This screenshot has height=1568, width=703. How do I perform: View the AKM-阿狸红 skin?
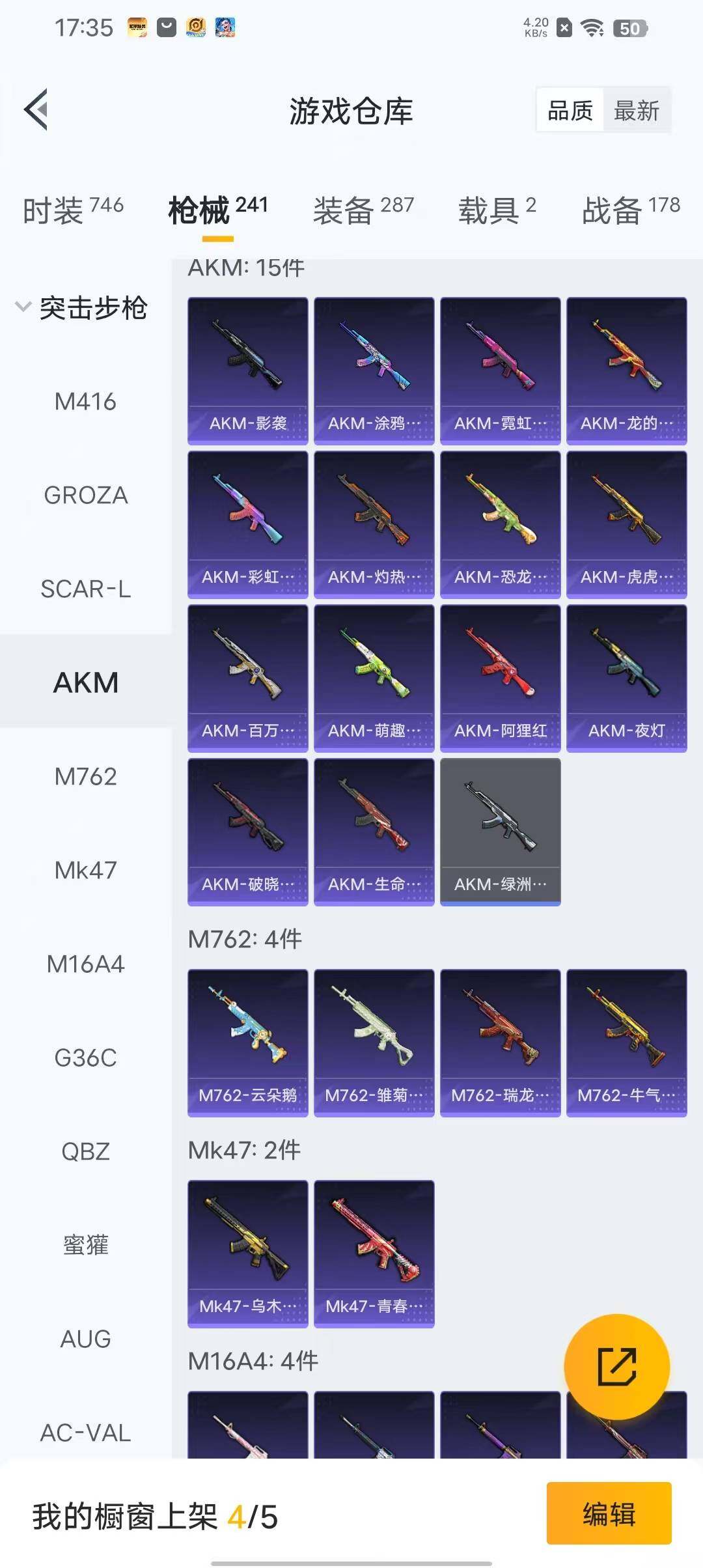tap(500, 678)
